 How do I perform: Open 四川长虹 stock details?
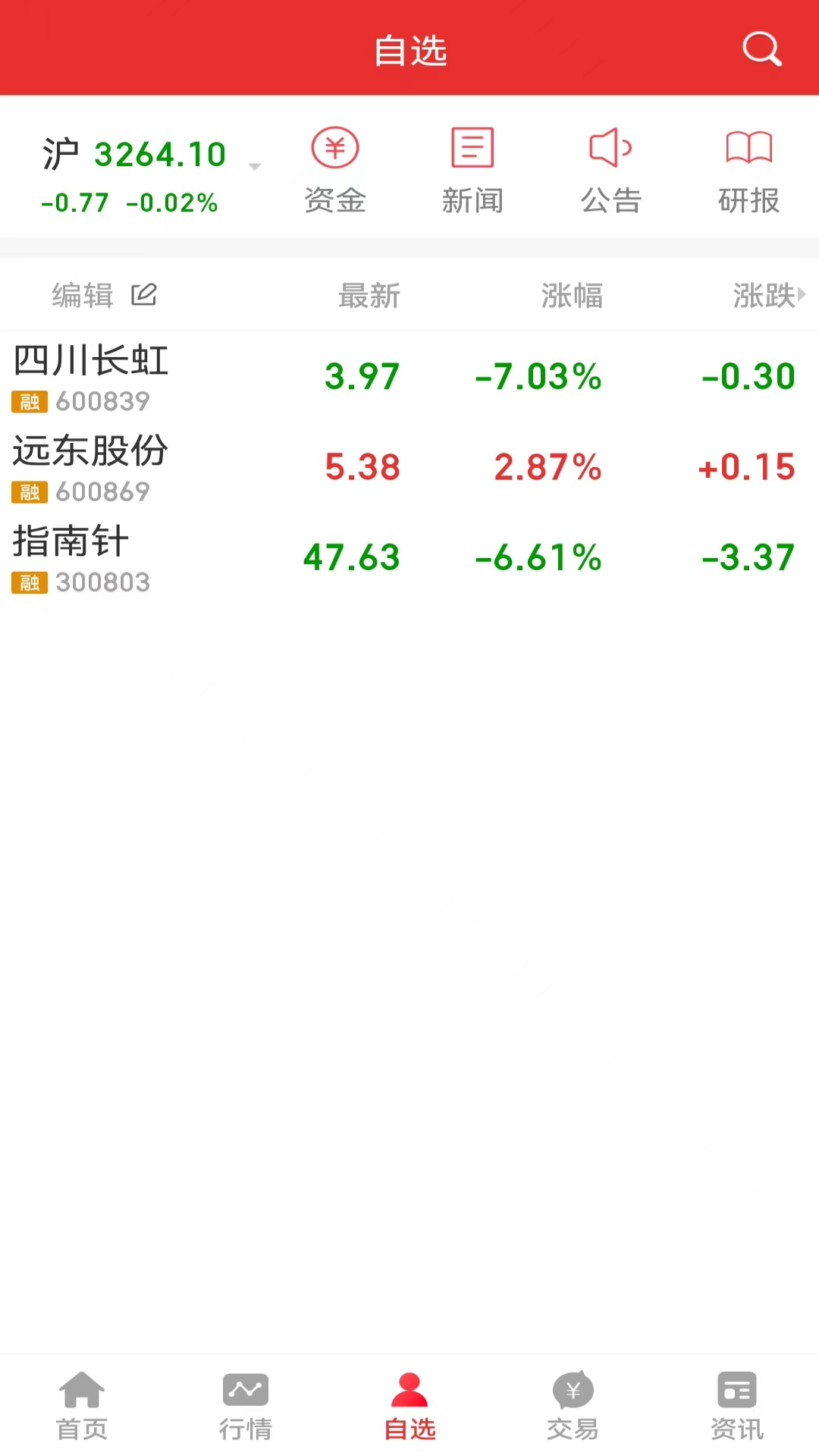(x=91, y=362)
